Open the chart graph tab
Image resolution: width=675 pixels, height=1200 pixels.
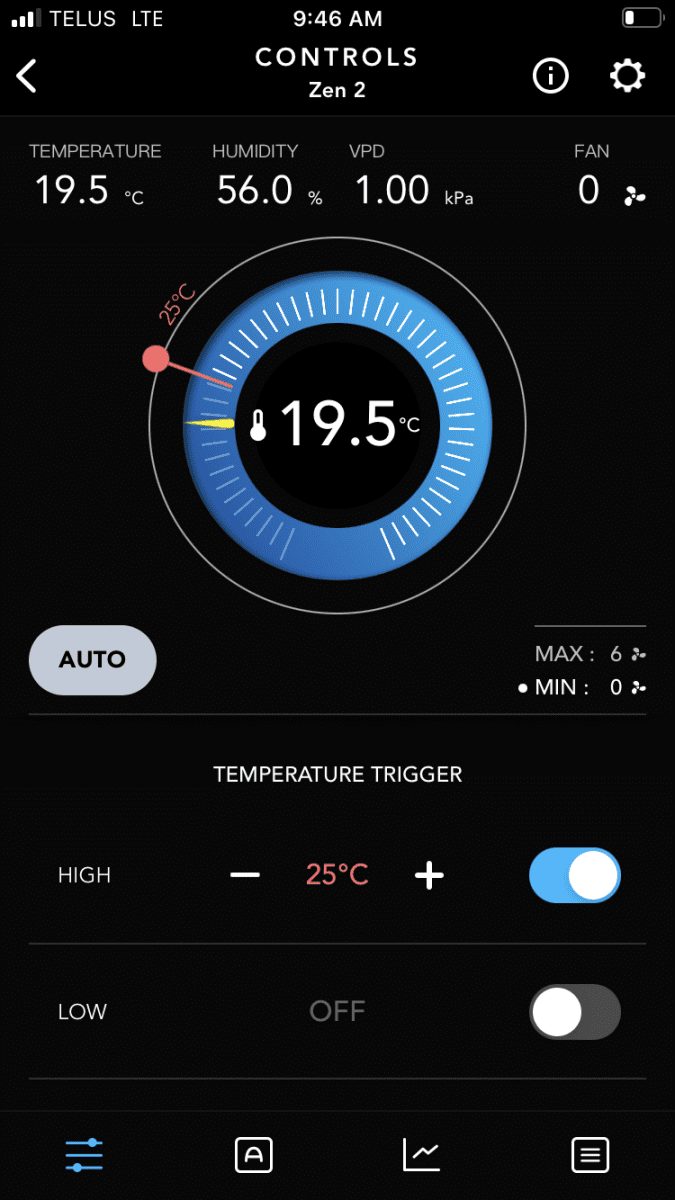[421, 1155]
